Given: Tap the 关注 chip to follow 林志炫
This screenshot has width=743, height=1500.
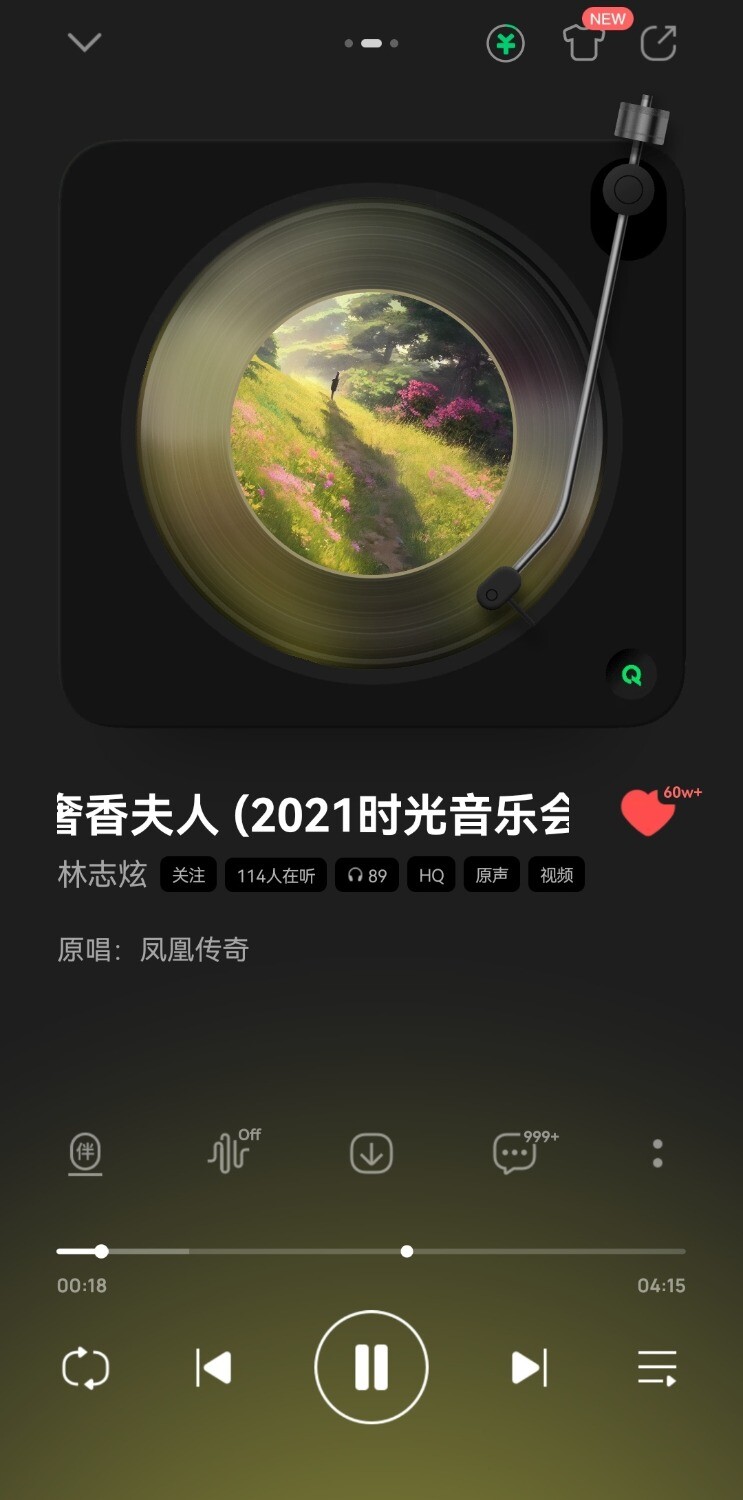Looking at the screenshot, I should point(188,875).
